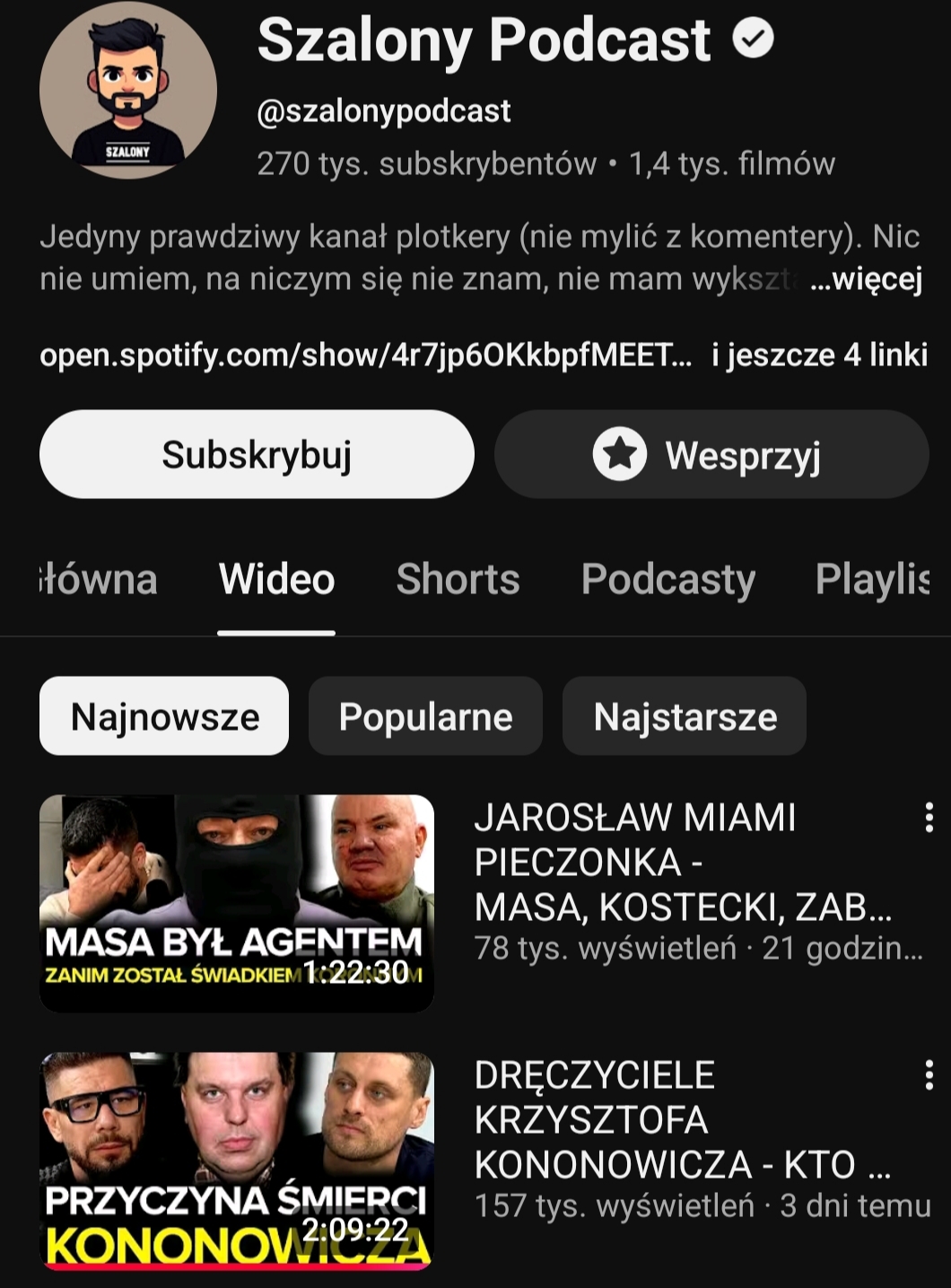The image size is (951, 1288).
Task: View the Szalony Podcast channel avatar
Action: coord(128,90)
